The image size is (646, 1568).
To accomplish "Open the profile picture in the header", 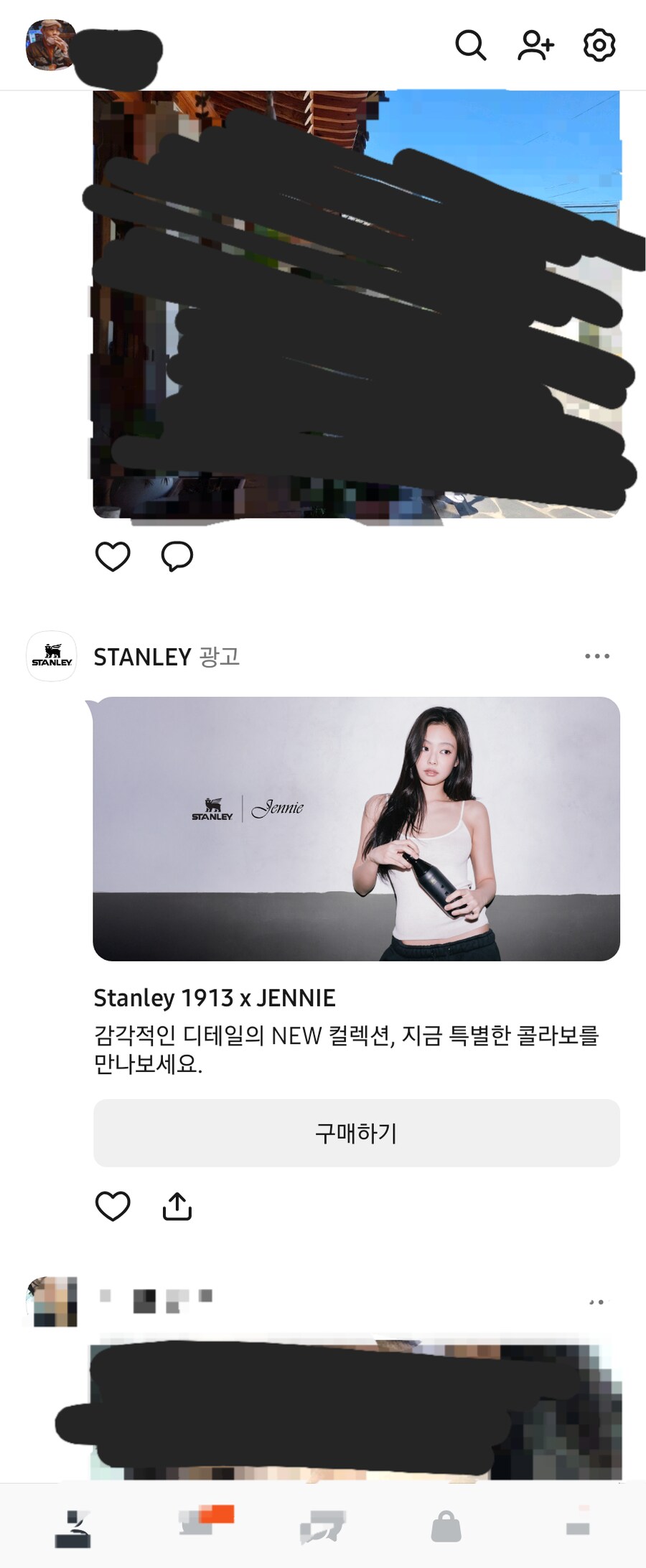I will (51, 45).
